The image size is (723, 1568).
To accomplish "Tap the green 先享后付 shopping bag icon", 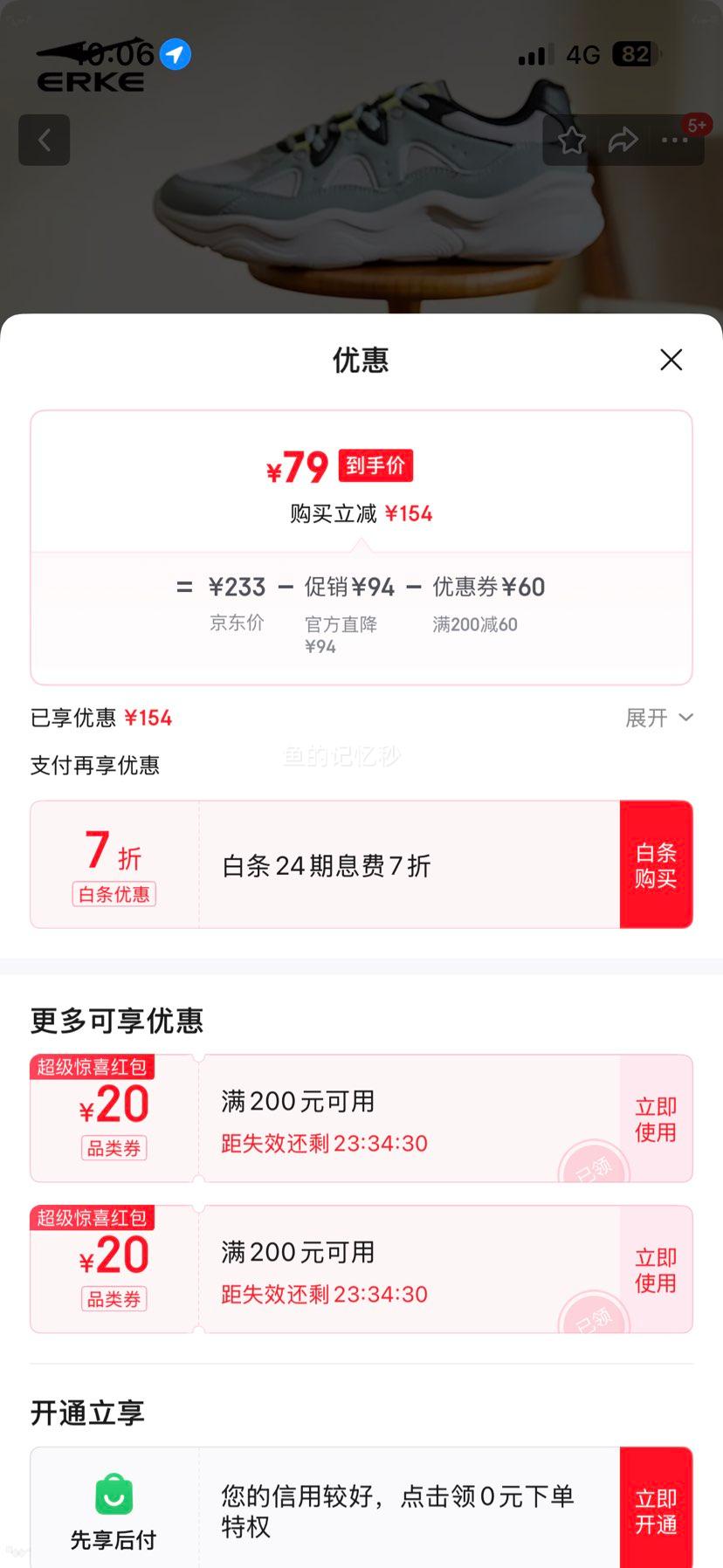I will point(114,1487).
